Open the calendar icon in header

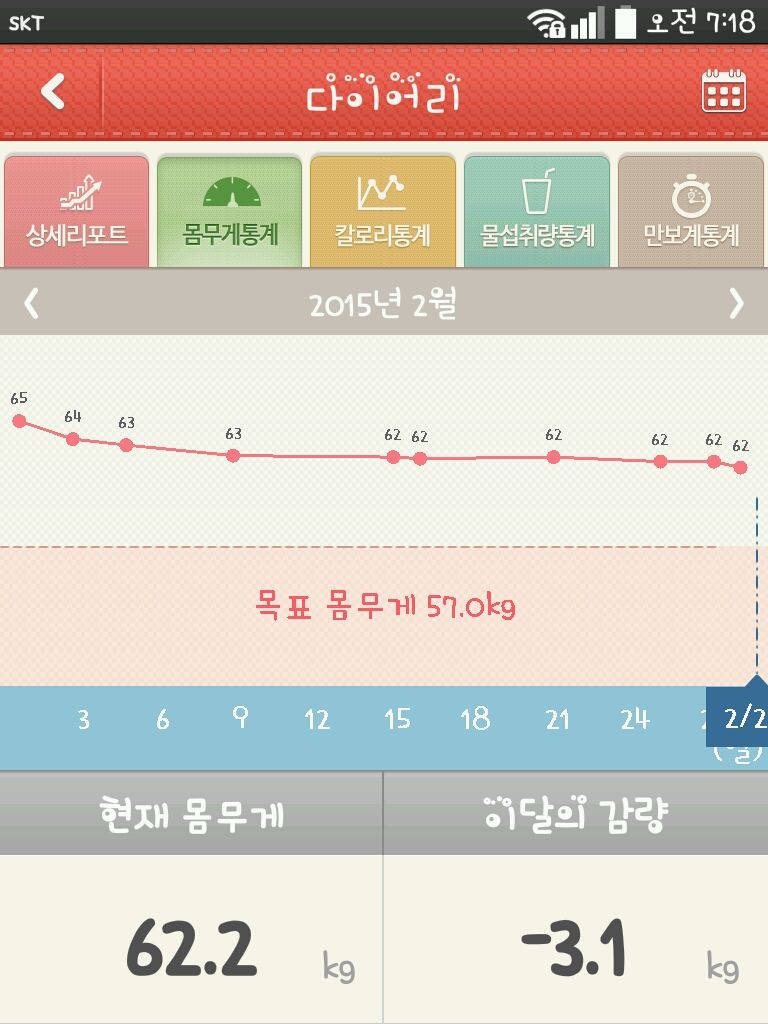point(723,91)
